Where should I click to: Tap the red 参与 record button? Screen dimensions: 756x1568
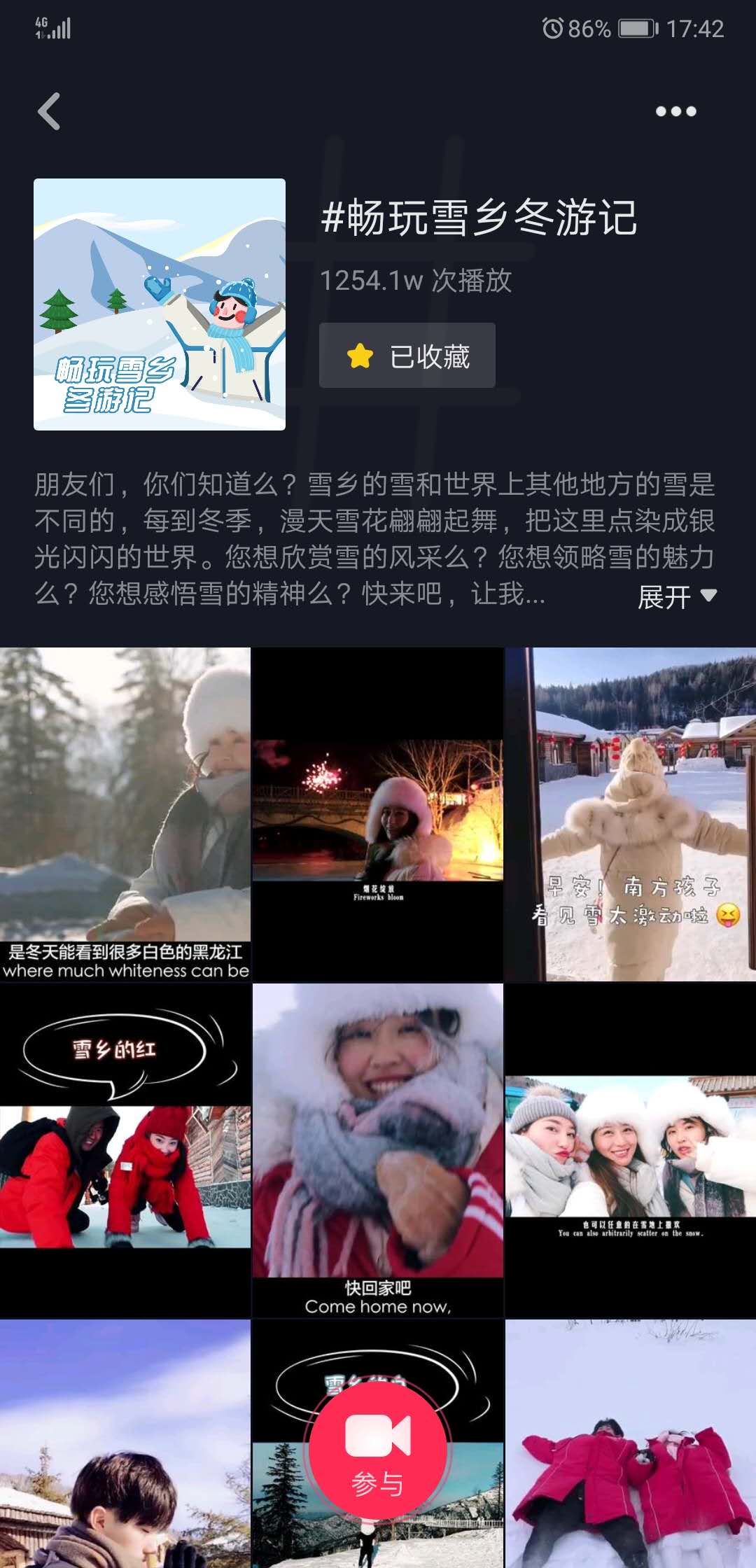pyautogui.click(x=378, y=1450)
